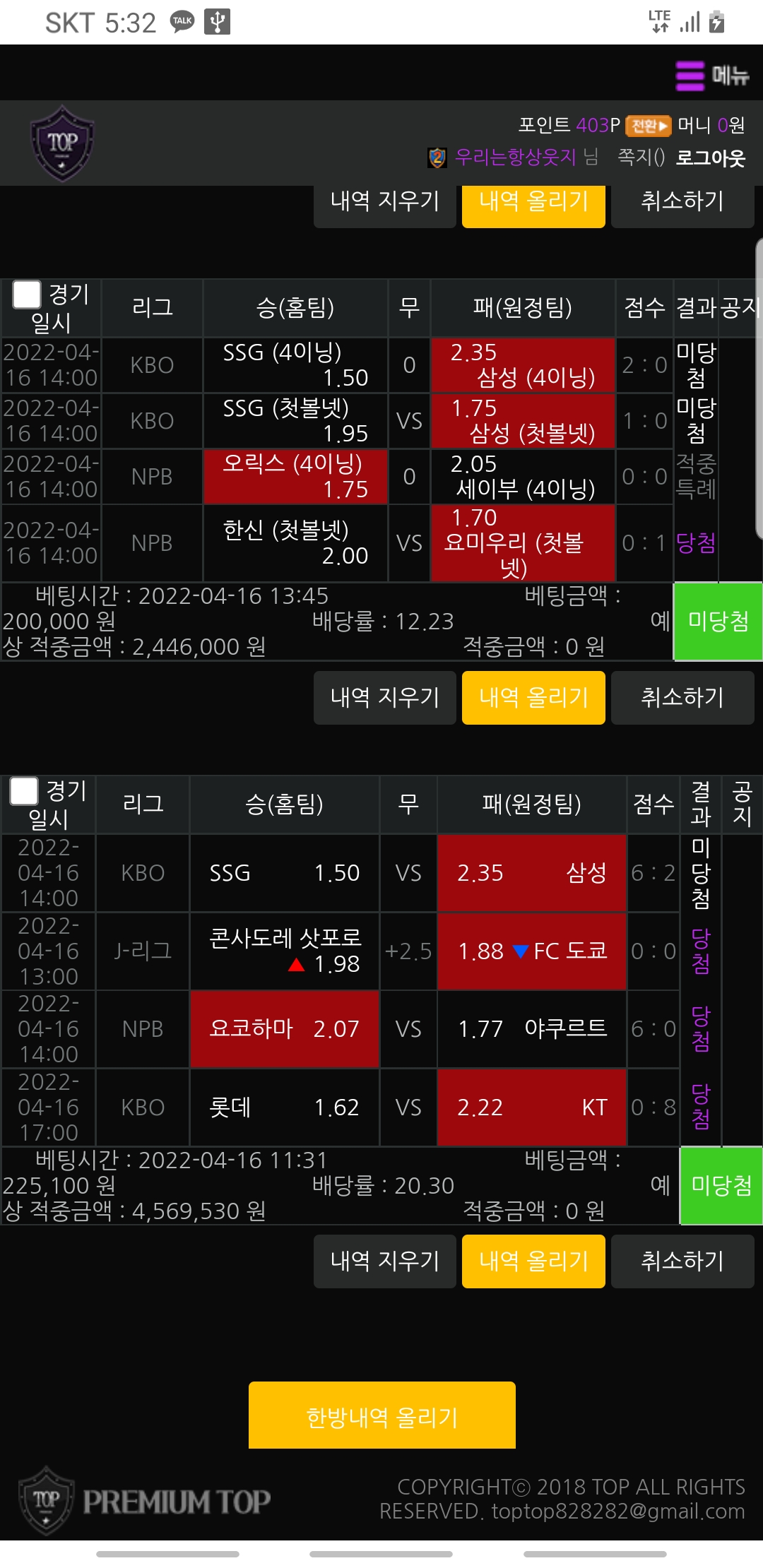Tap 로그아웃 to log out
The width and height of the screenshot is (763, 1568).
(x=711, y=158)
